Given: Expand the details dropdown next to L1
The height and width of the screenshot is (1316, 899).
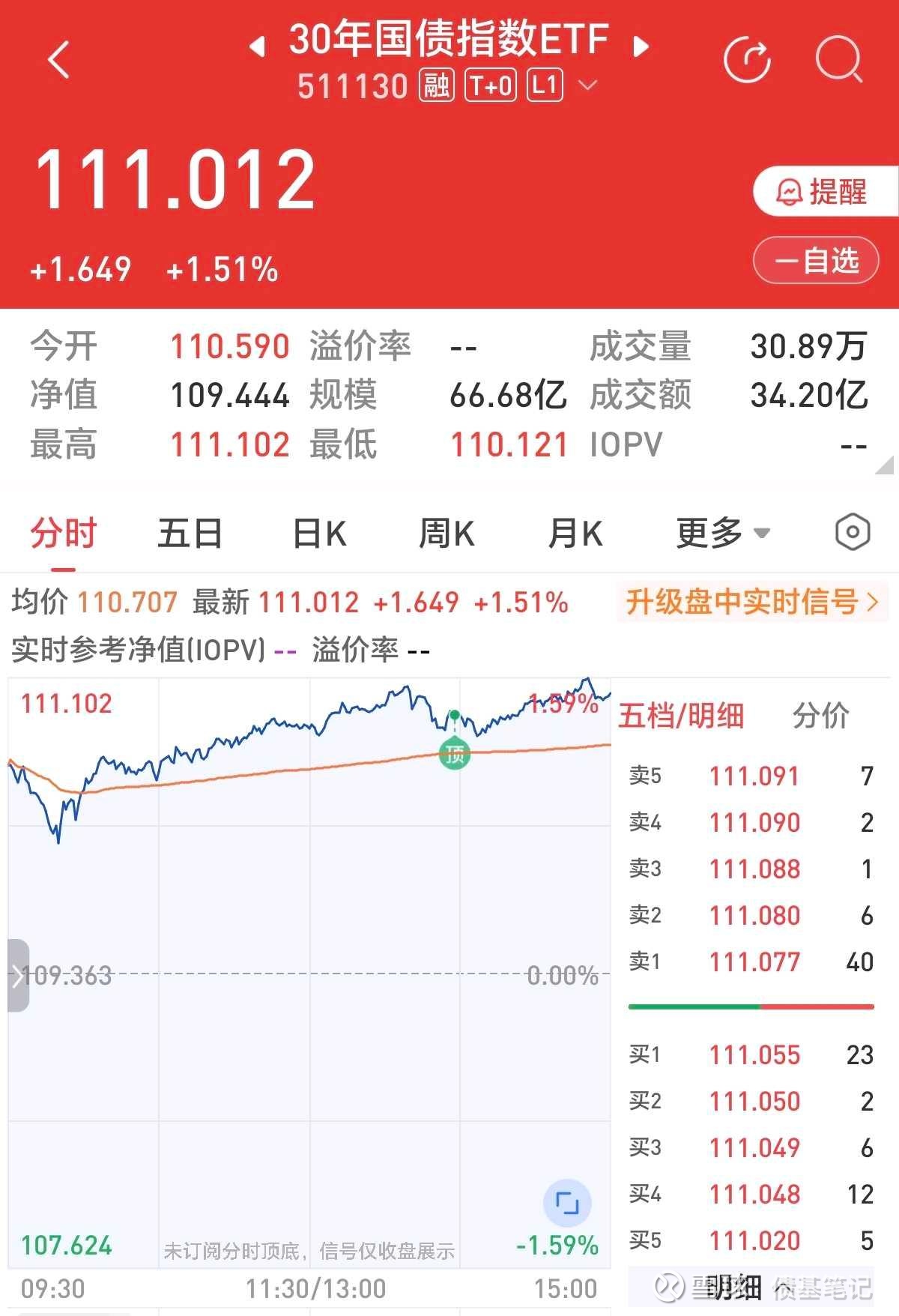Looking at the screenshot, I should 588,85.
